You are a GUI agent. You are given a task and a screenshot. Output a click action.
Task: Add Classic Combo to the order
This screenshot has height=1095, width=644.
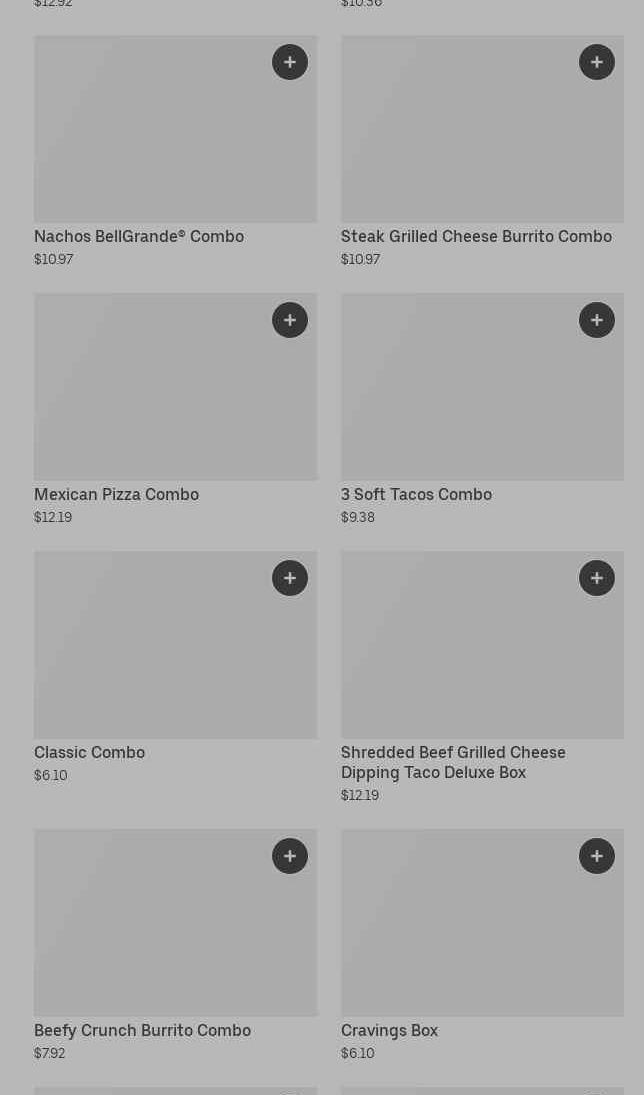pyautogui.click(x=290, y=578)
